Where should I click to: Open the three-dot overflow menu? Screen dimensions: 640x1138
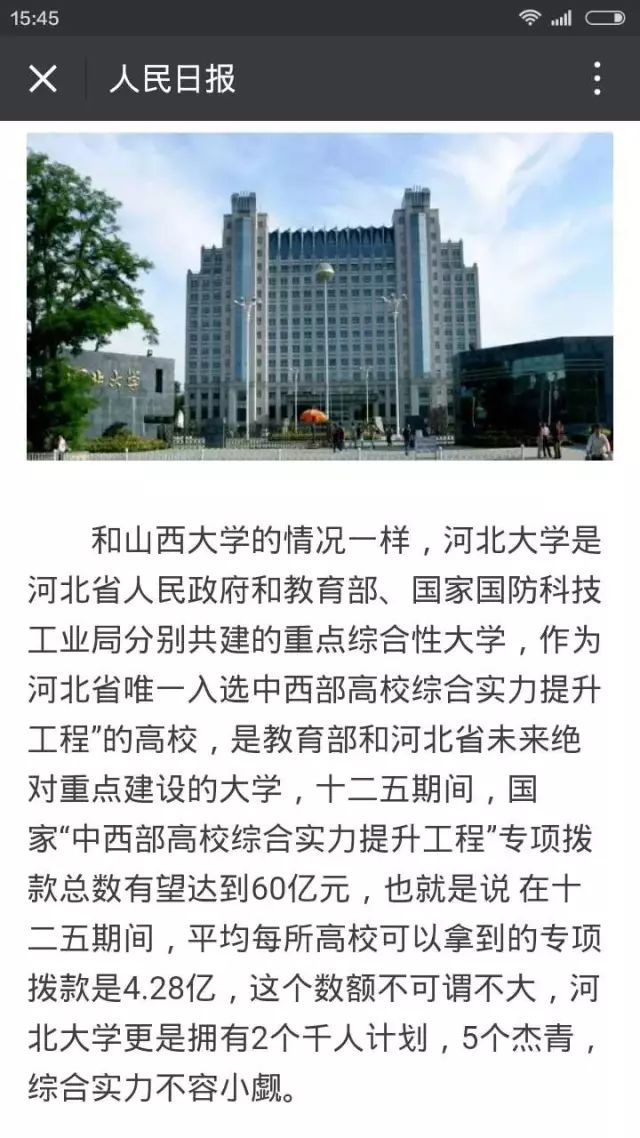(x=597, y=78)
